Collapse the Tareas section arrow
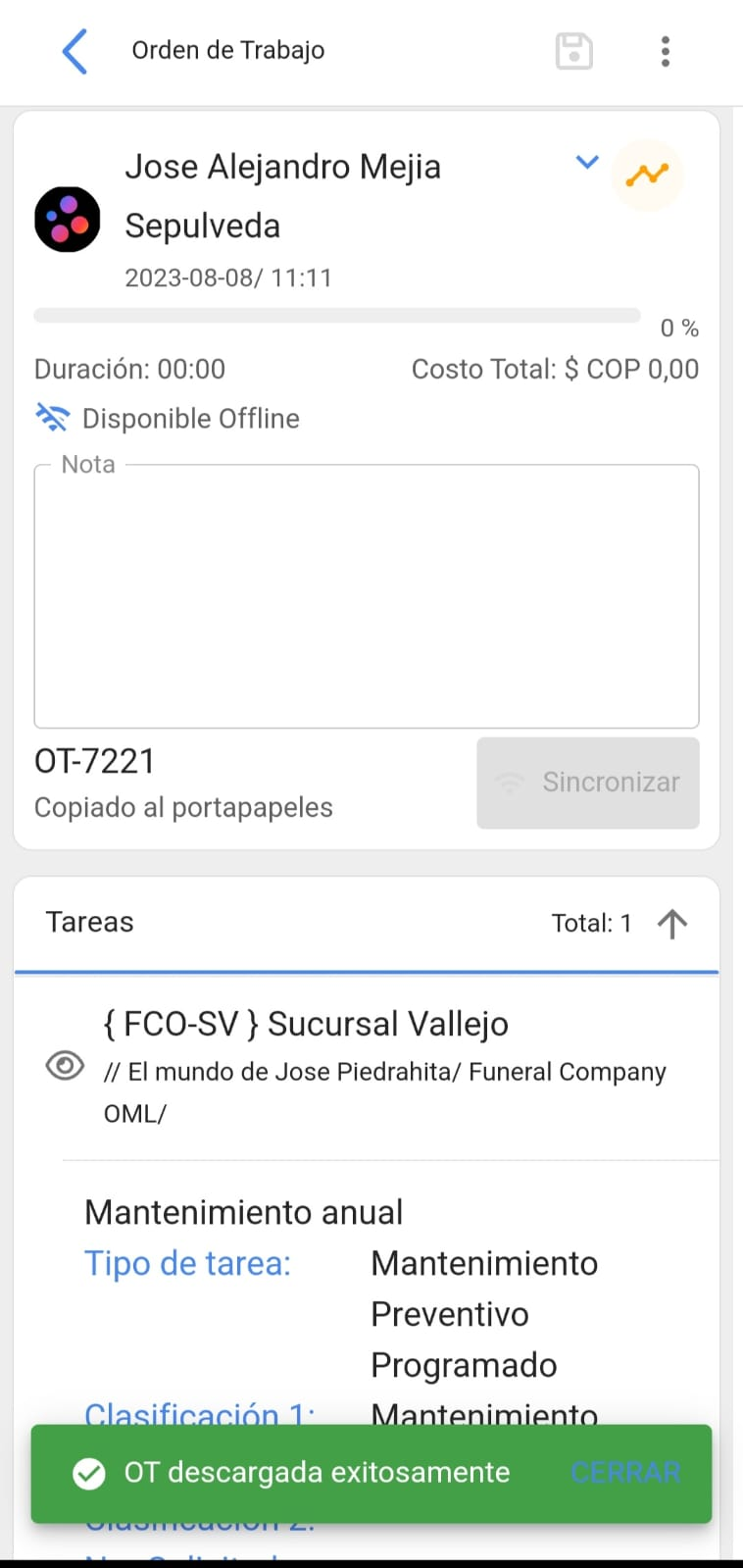 click(x=672, y=924)
